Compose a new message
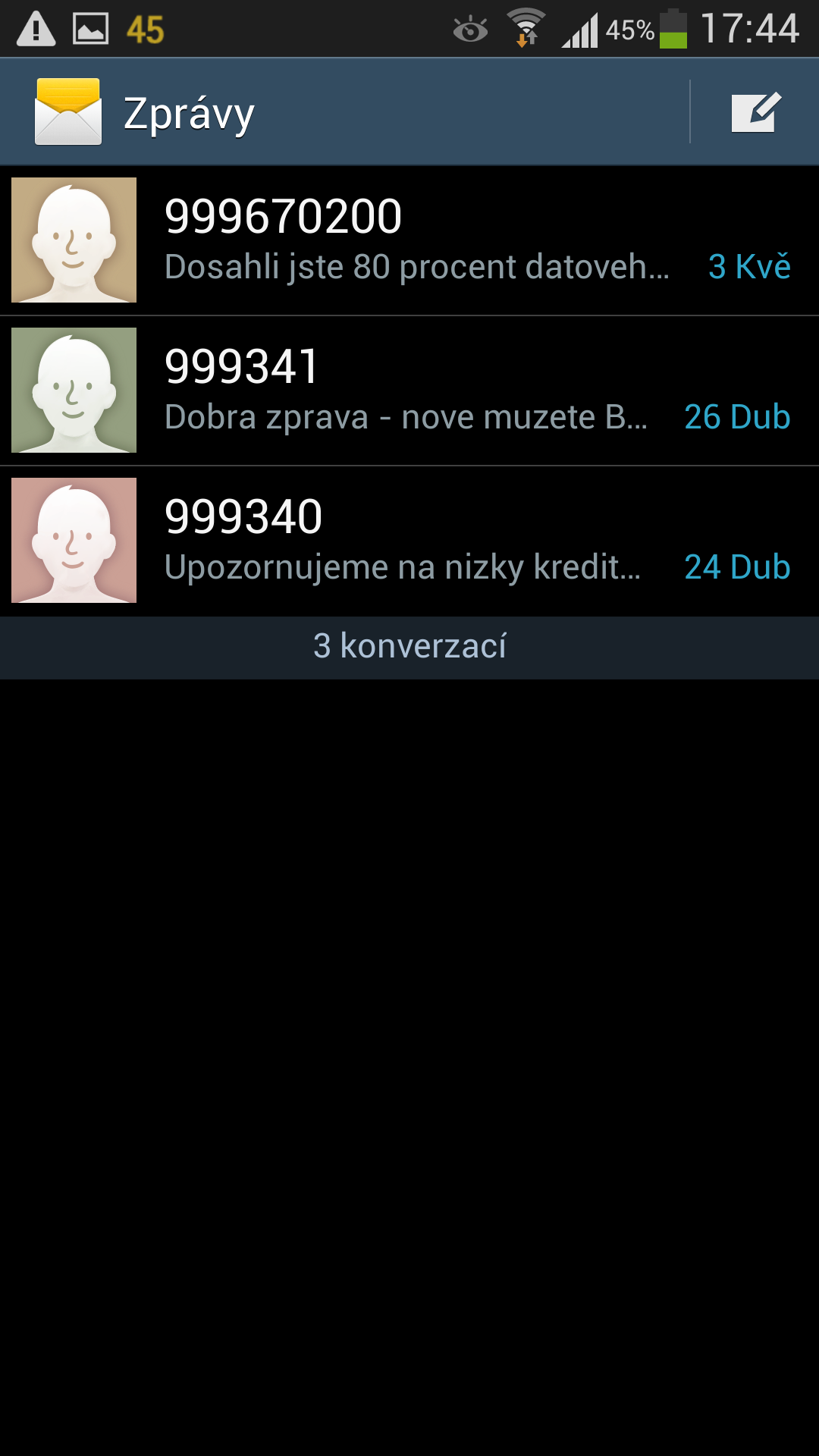This screenshot has width=819, height=1456. click(x=755, y=112)
